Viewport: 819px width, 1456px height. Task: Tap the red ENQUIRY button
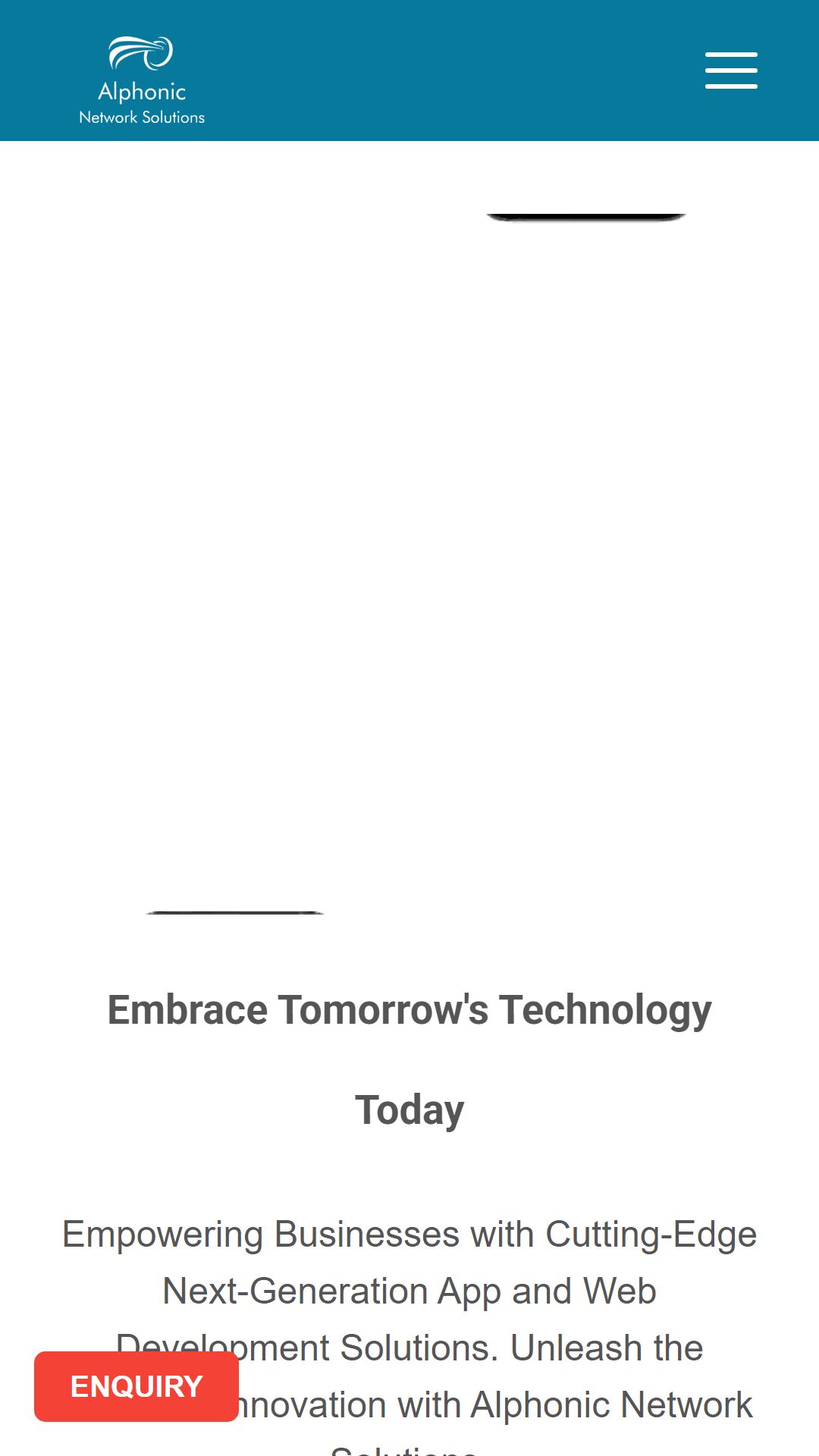coord(136,1386)
